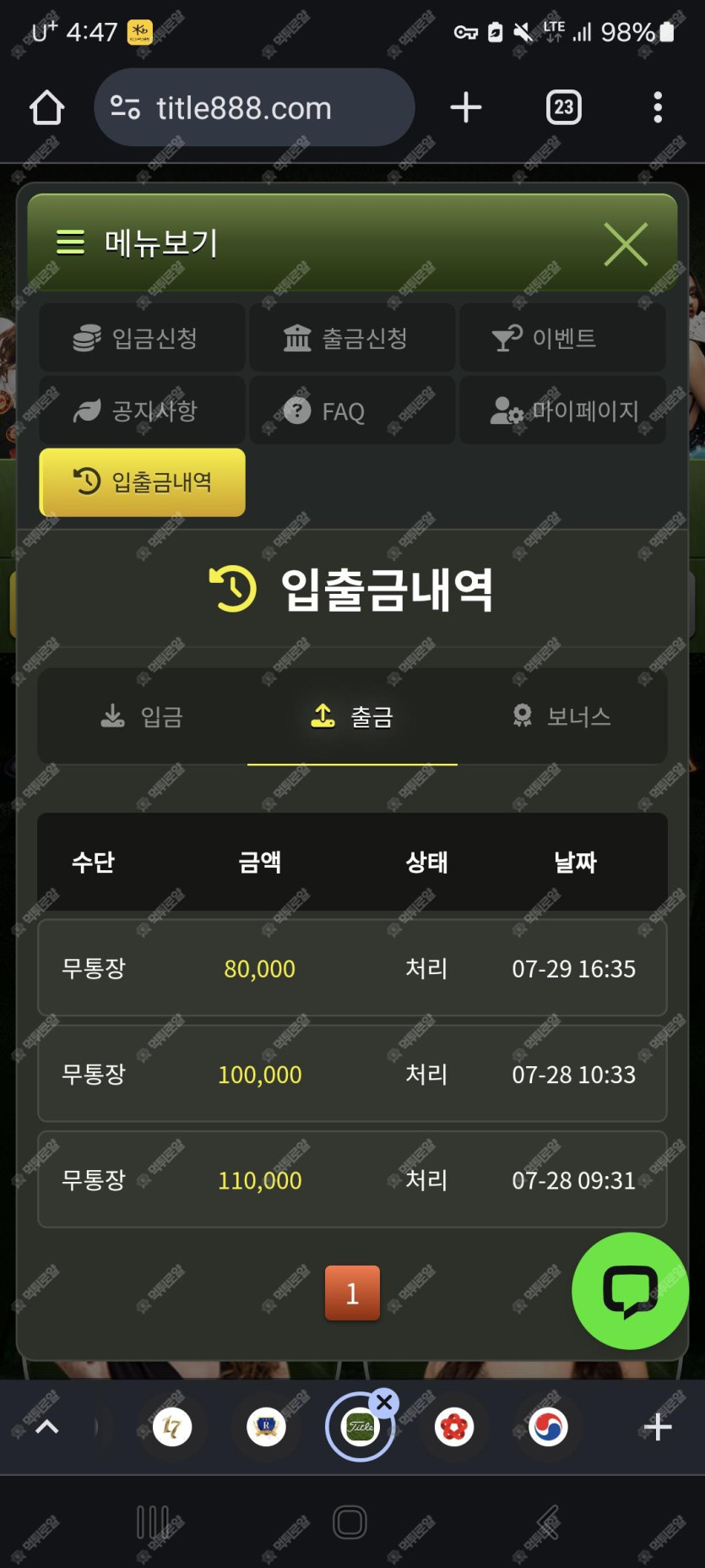Add a new tab from the tab strip
This screenshot has height=1568, width=705.
(658, 1428)
